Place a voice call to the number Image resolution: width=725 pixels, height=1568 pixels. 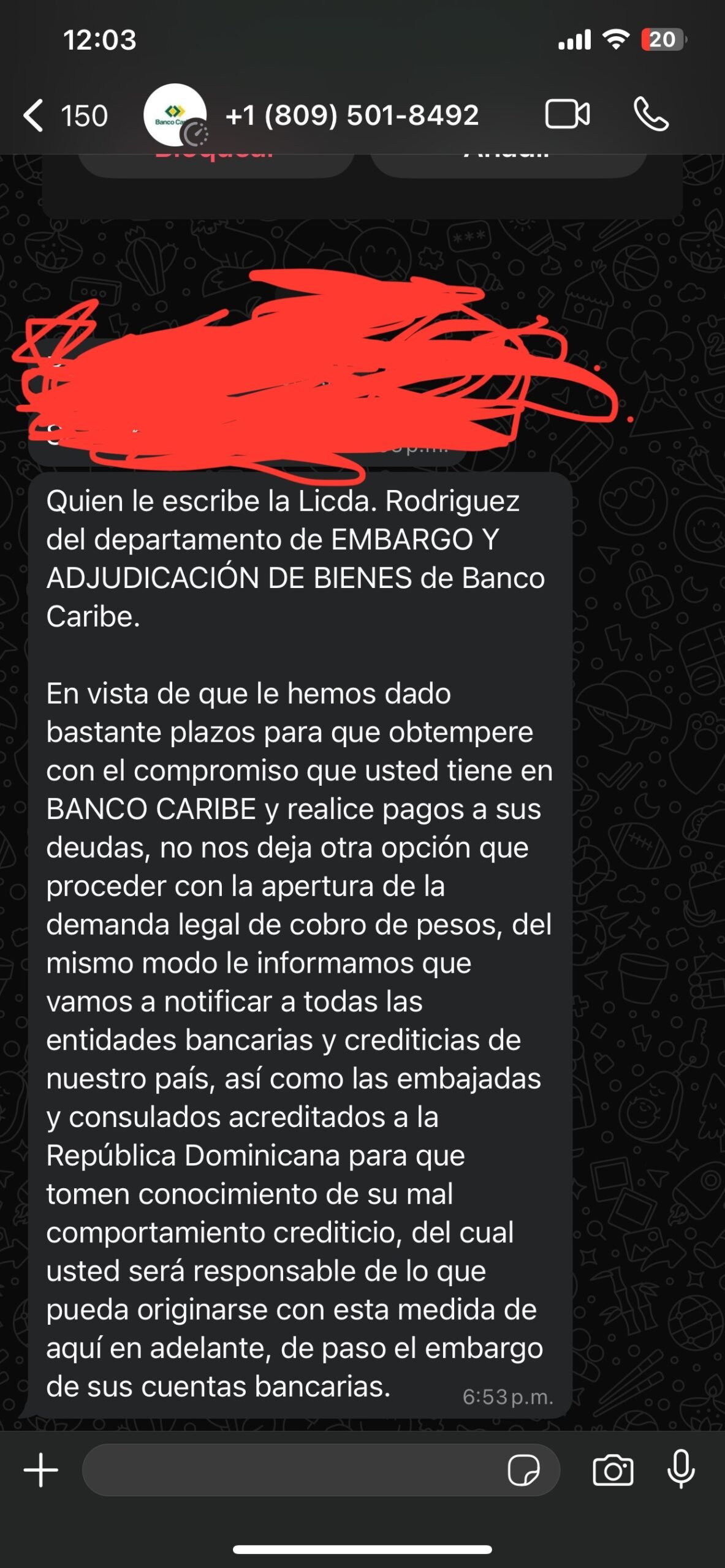click(651, 116)
